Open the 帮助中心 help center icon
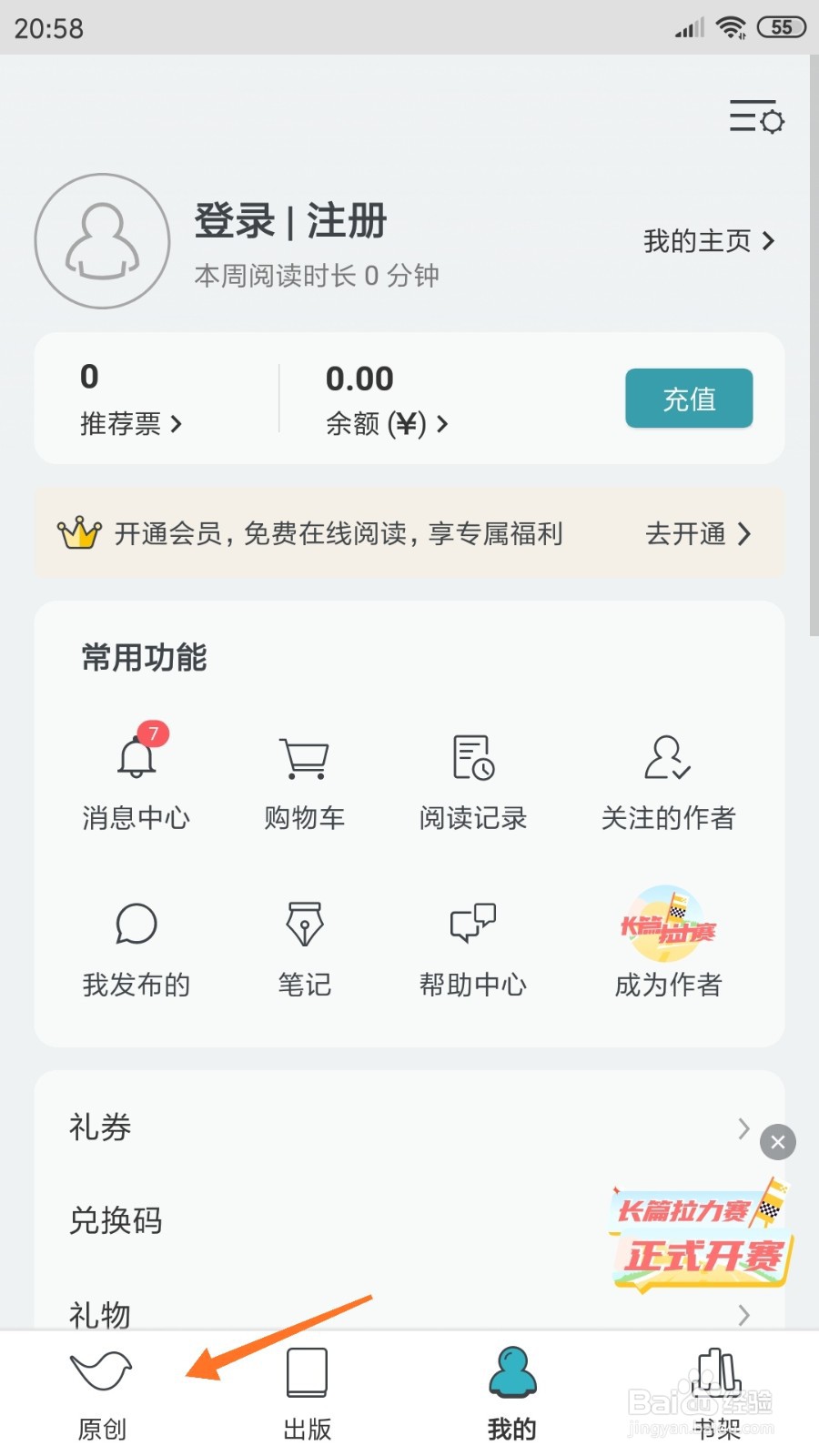The height and width of the screenshot is (1456, 819). click(x=472, y=924)
